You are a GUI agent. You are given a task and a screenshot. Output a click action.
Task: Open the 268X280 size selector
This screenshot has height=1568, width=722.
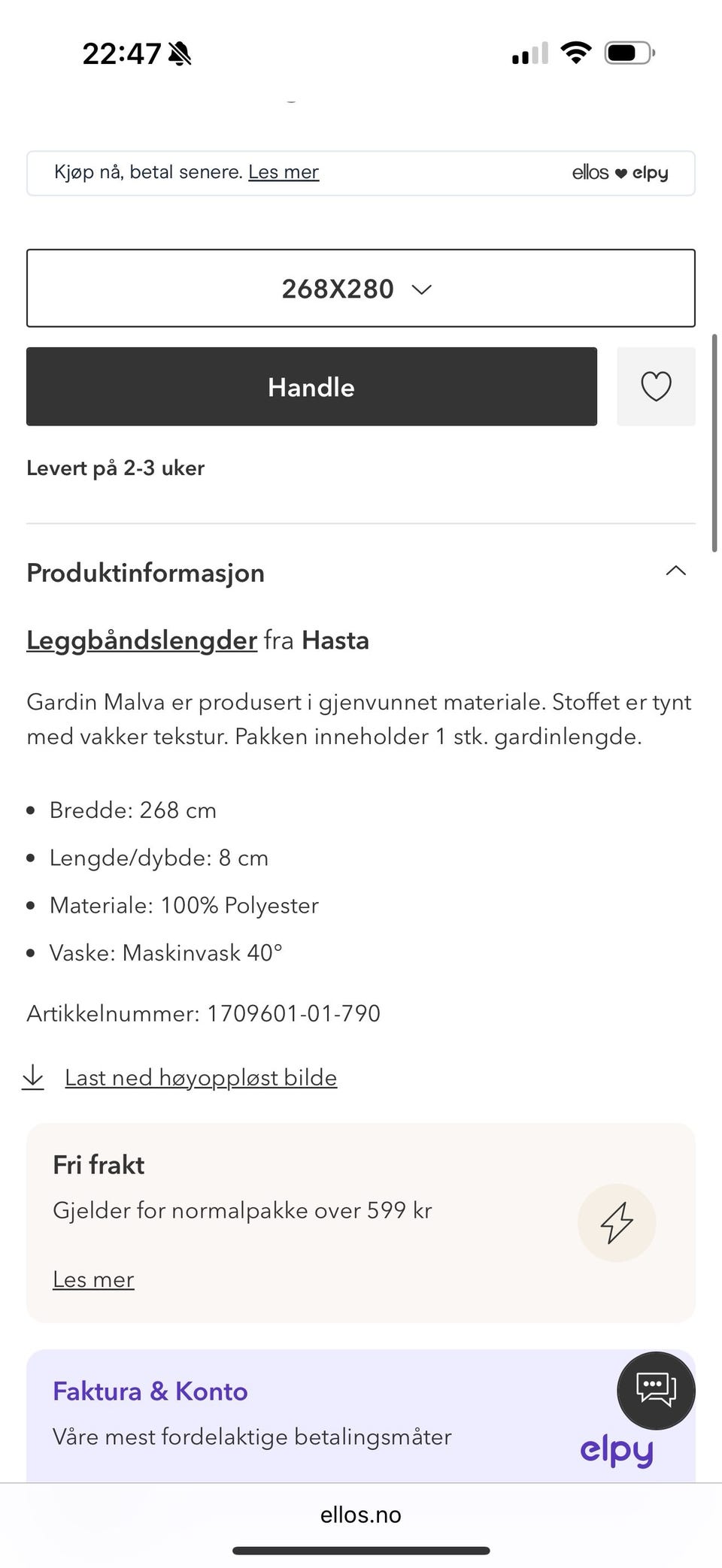pyautogui.click(x=360, y=288)
